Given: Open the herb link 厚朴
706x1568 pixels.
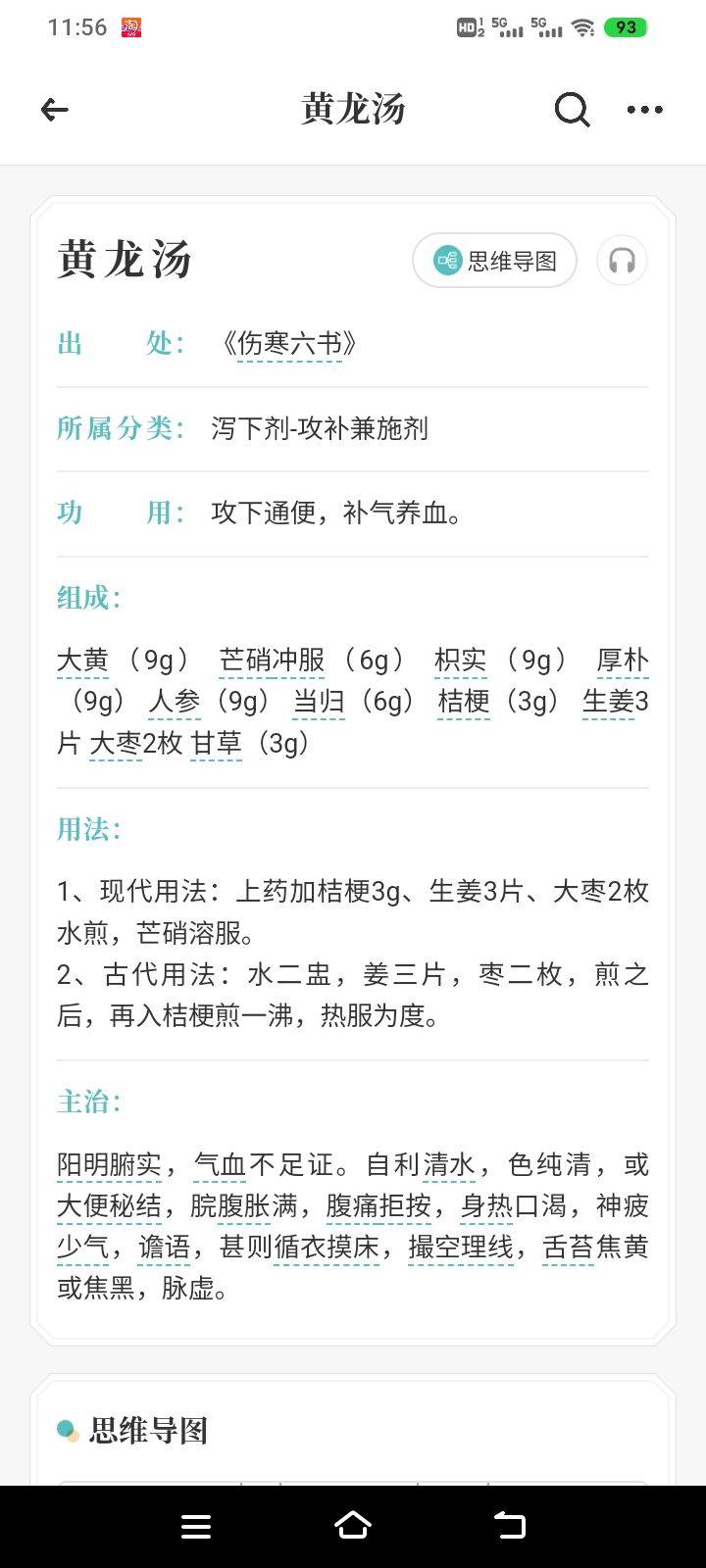Looking at the screenshot, I should point(623,661).
